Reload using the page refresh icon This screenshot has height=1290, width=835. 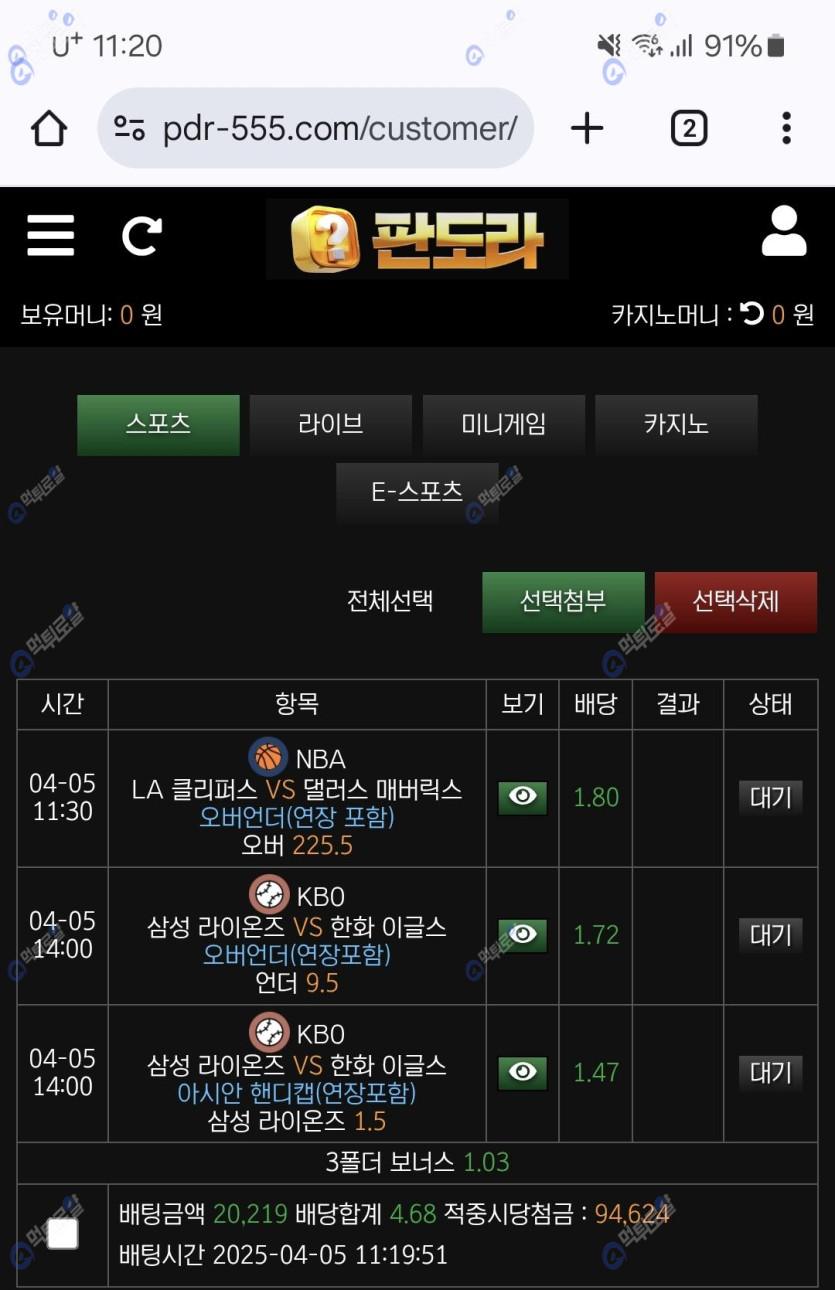pyautogui.click(x=141, y=236)
